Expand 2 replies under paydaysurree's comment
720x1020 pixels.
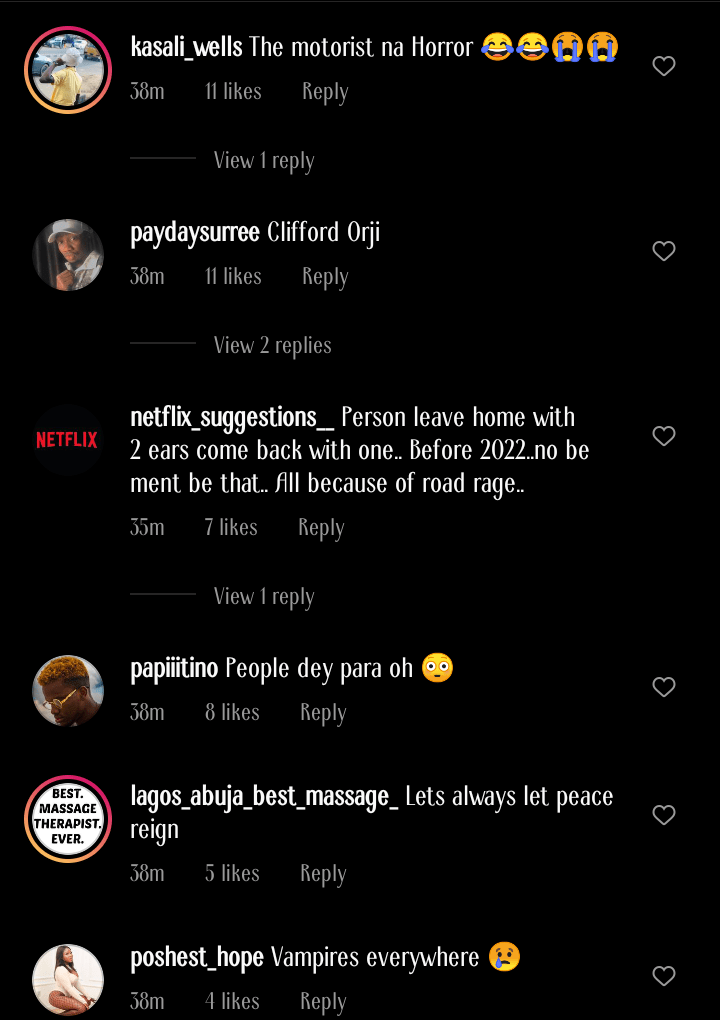(x=272, y=346)
